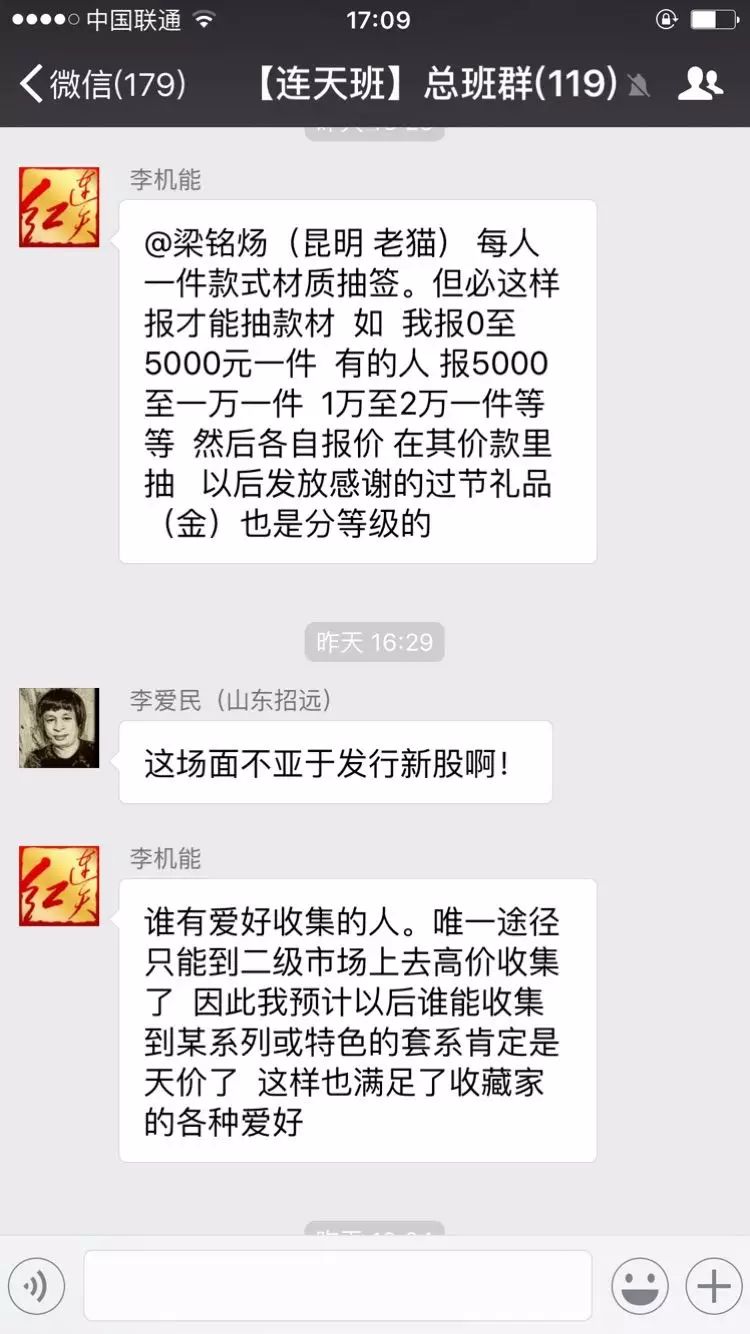Open the group members info icon

[x=700, y=83]
